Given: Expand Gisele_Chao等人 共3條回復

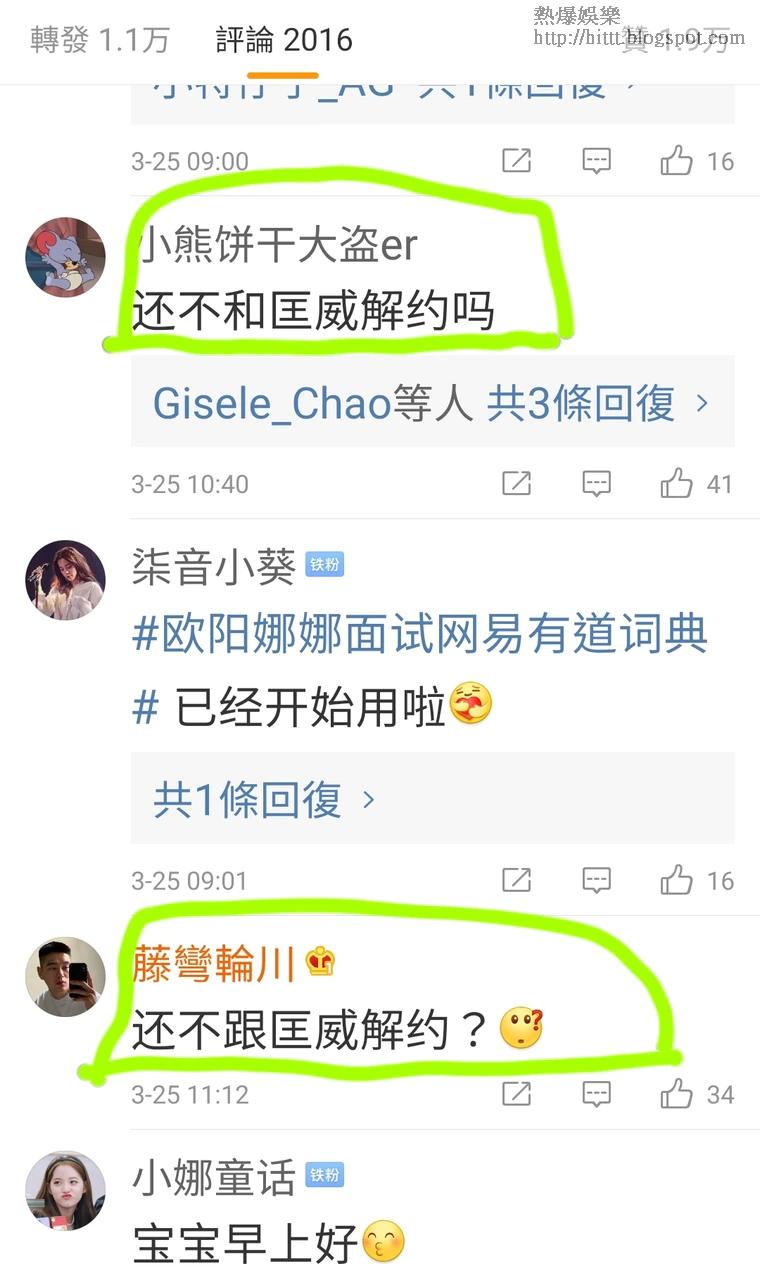Looking at the screenshot, I should click(431, 403).
